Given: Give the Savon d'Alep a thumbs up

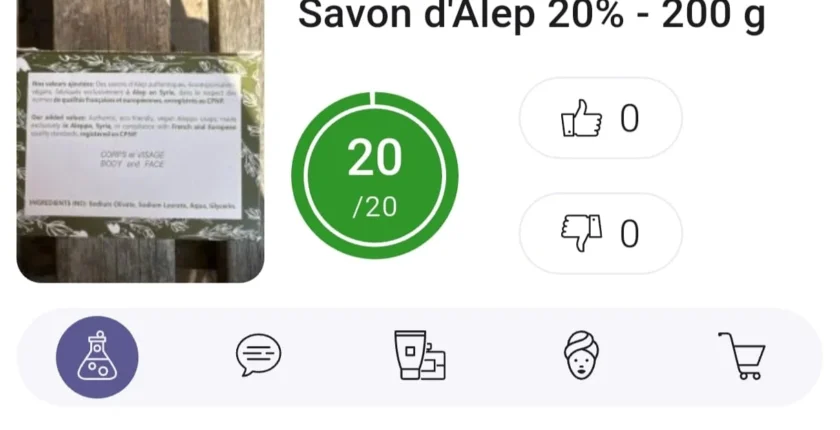Looking at the screenshot, I should coord(600,119).
